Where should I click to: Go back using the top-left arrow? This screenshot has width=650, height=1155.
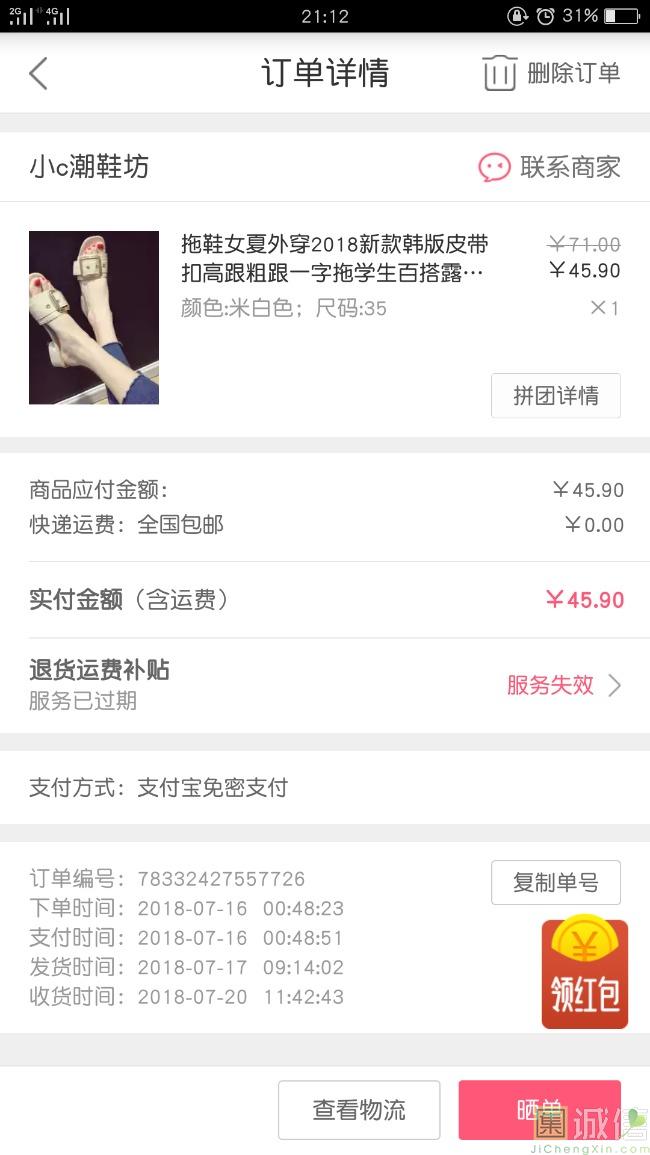pos(38,73)
